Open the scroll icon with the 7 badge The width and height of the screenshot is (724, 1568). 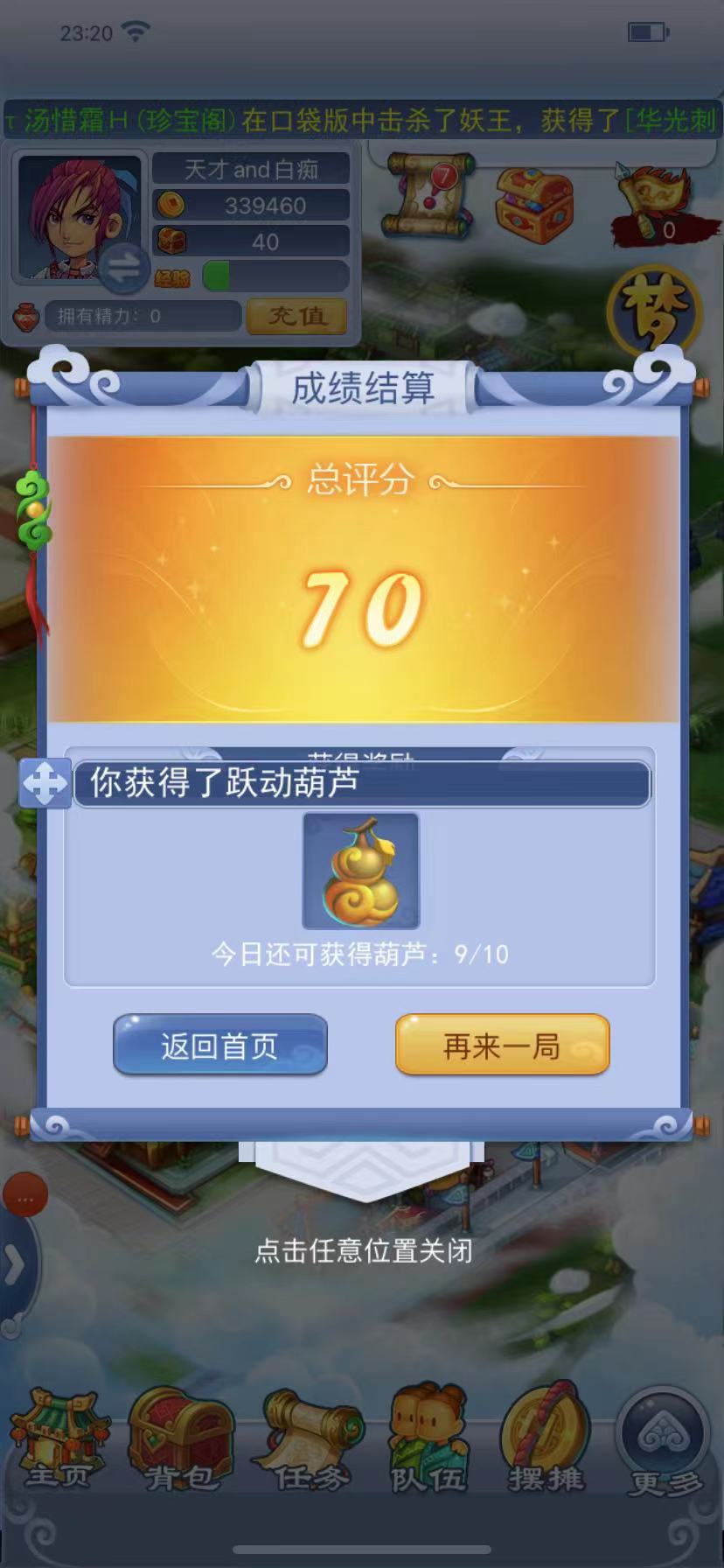pyautogui.click(x=429, y=194)
